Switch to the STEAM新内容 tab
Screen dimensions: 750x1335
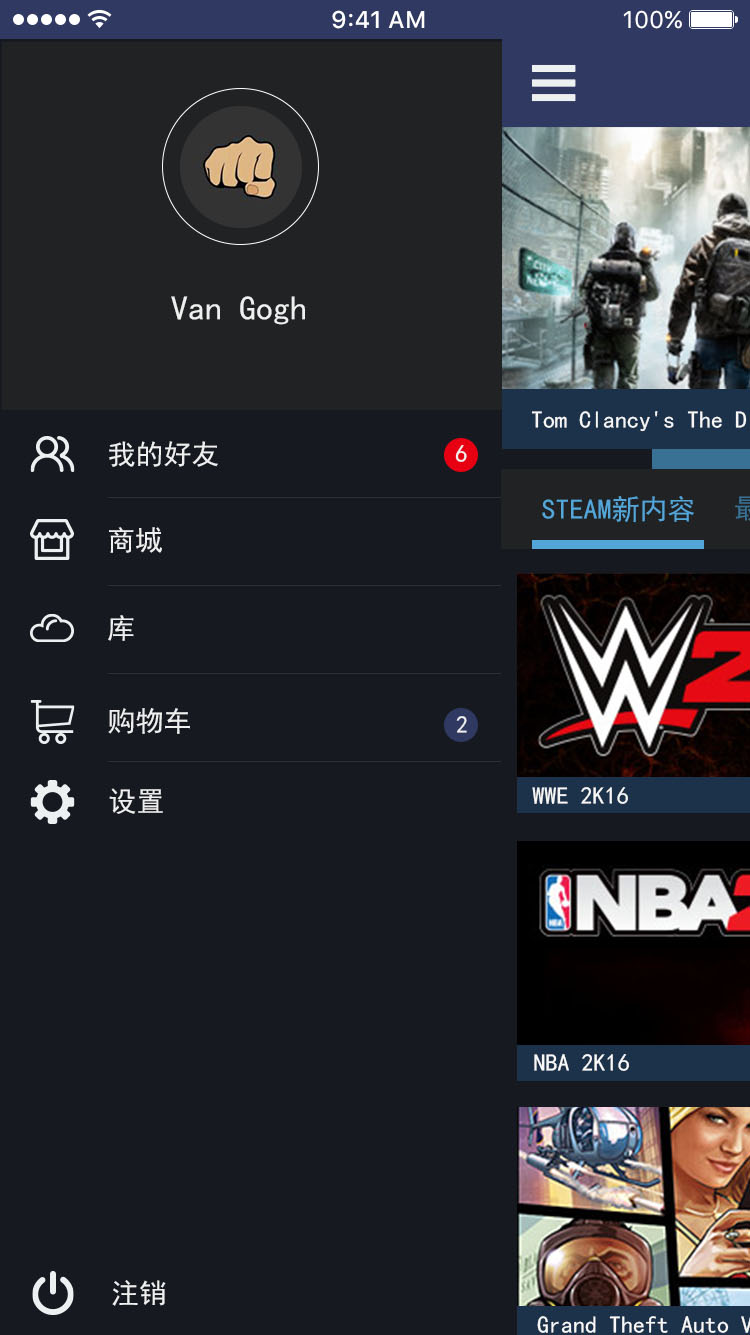click(618, 510)
